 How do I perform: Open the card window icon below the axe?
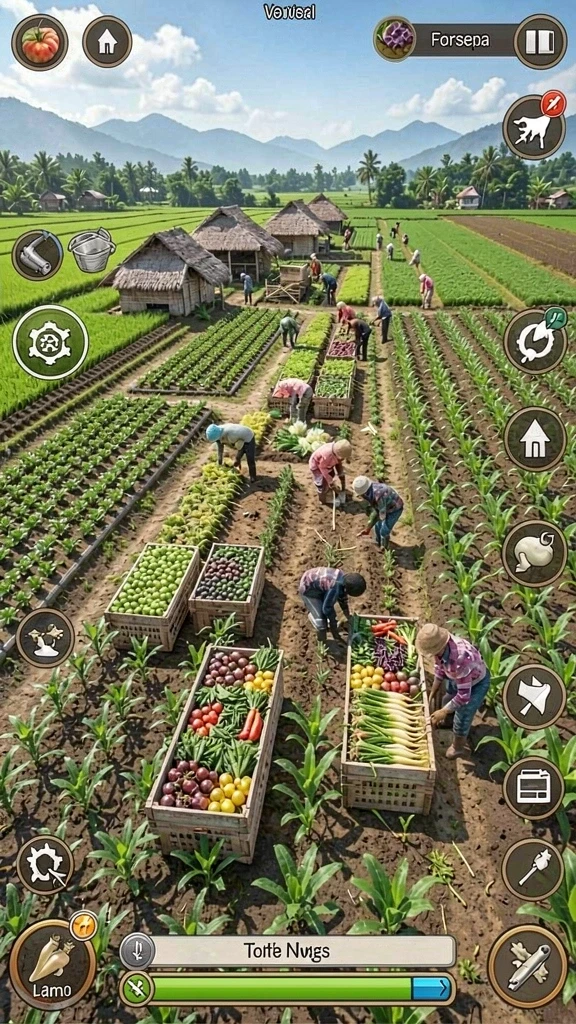click(x=534, y=788)
